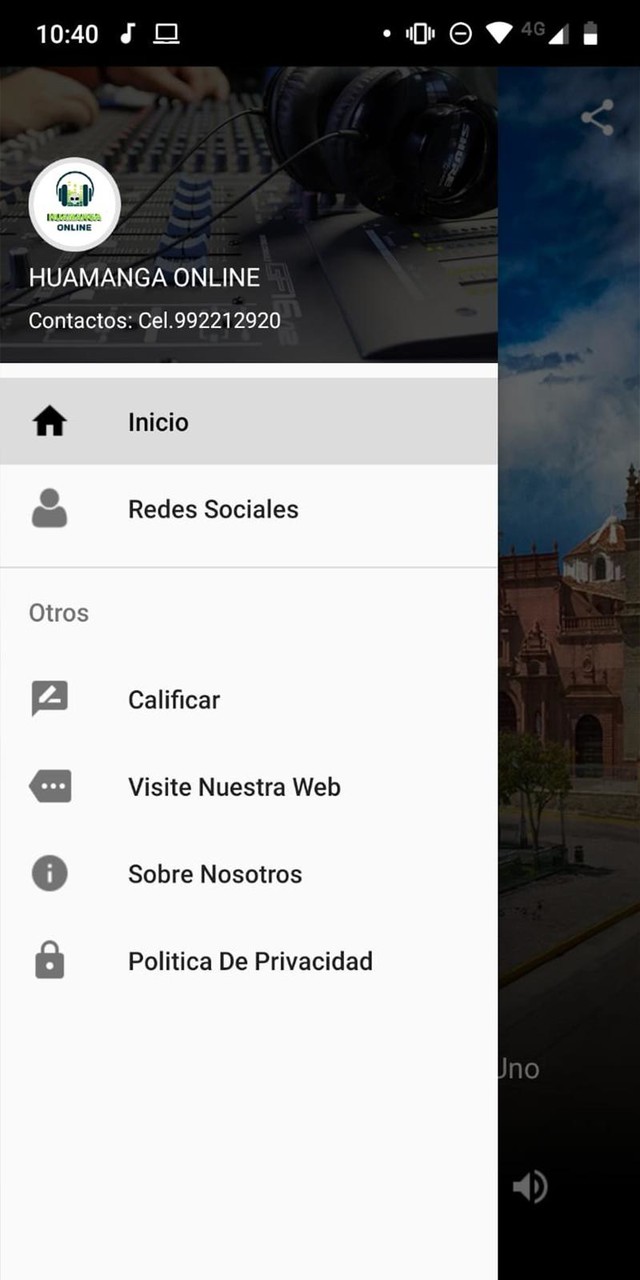The width and height of the screenshot is (640, 1280).
Task: Select Inicio in the drawer
Action: pyautogui.click(x=158, y=422)
